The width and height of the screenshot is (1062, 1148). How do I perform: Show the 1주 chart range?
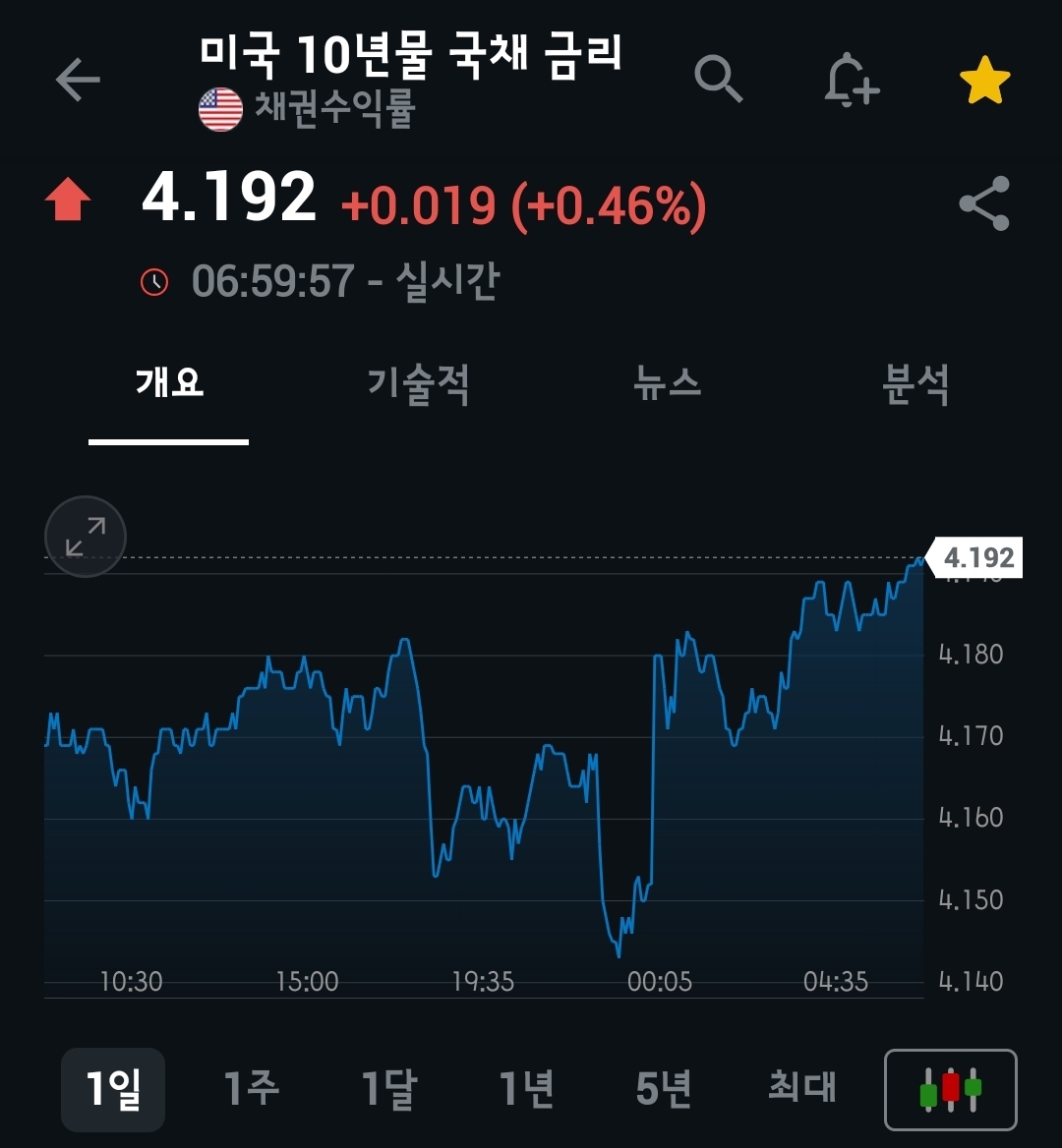(x=251, y=1089)
